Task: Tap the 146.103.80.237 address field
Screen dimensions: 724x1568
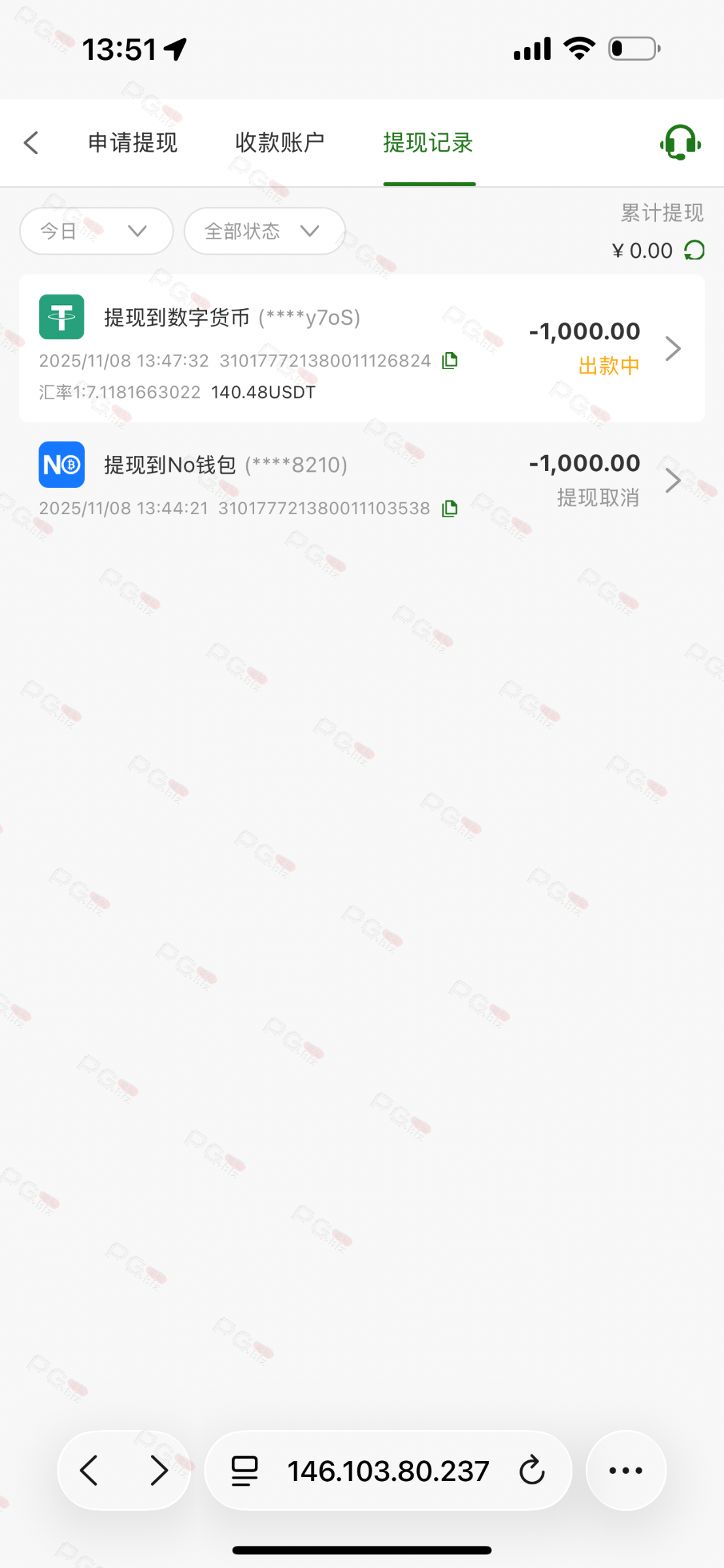Action: (388, 1471)
